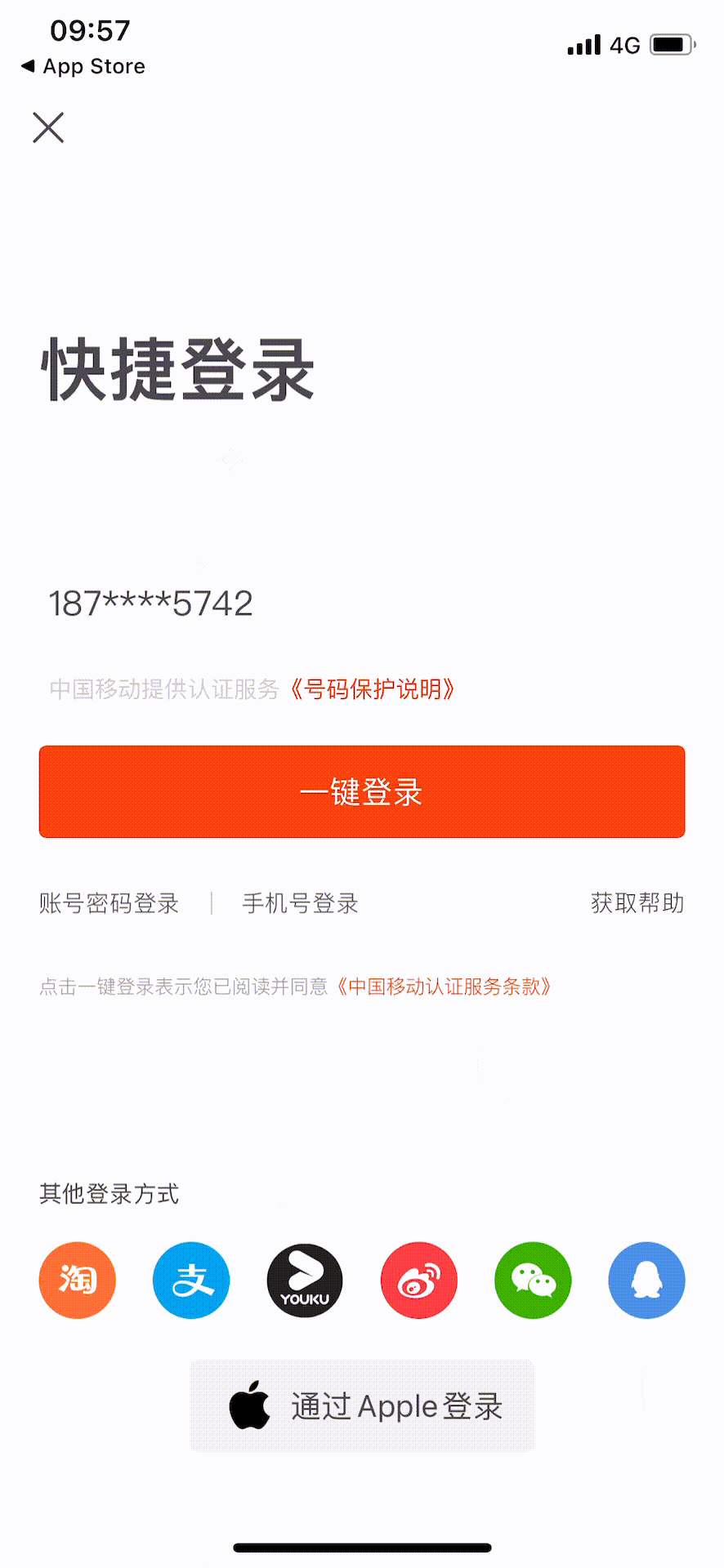
Task: Log in with Alipay icon
Action: click(191, 1280)
